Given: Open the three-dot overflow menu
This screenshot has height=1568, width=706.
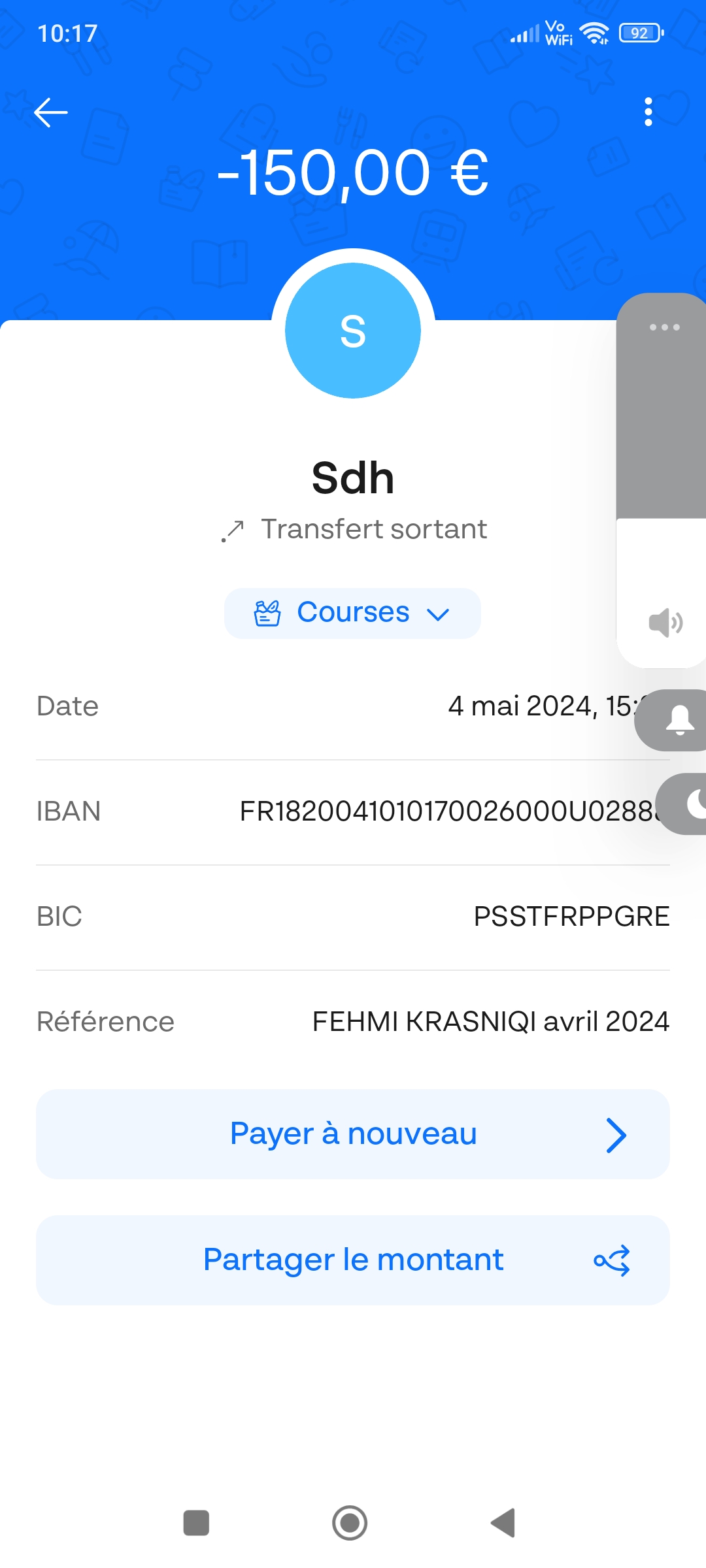Looking at the screenshot, I should click(648, 112).
